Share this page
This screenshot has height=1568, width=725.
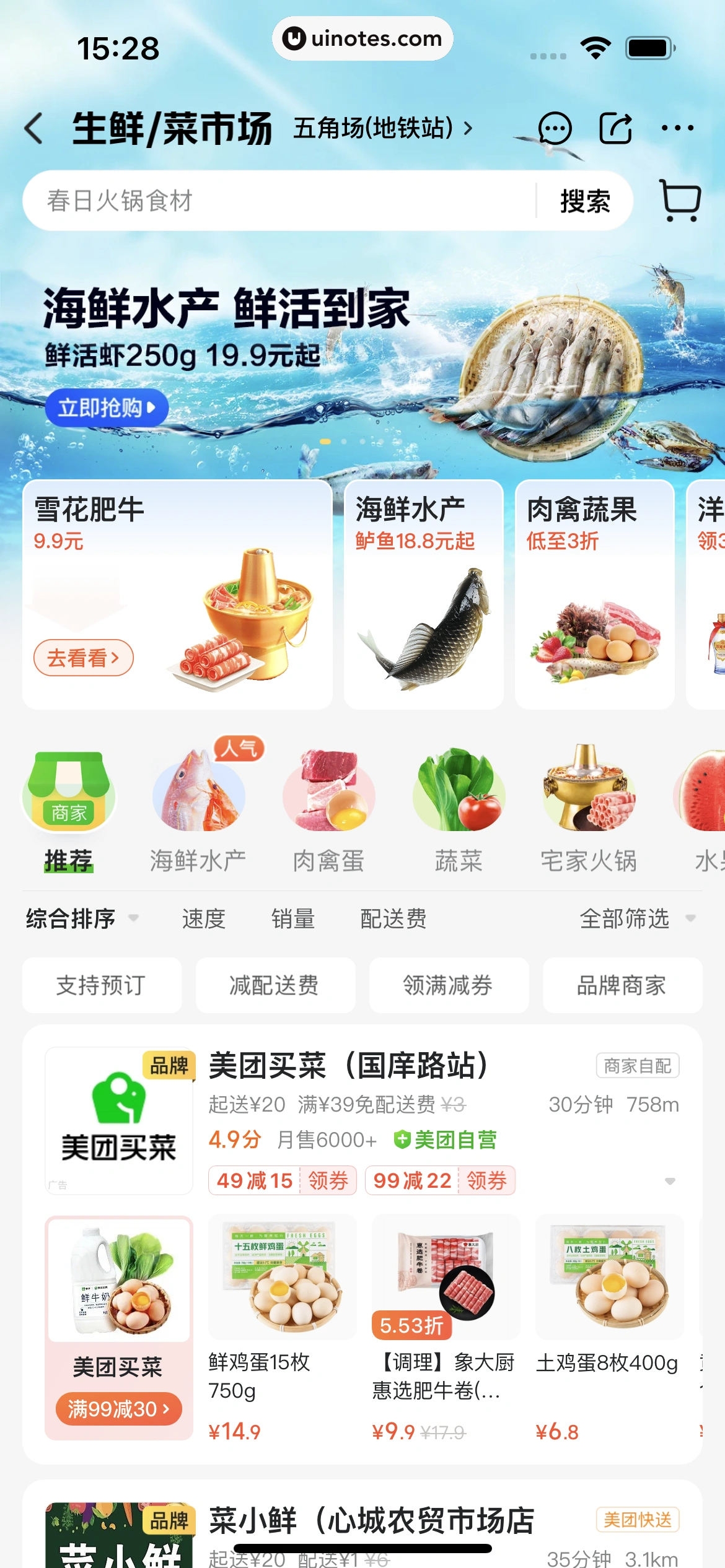[x=615, y=129]
